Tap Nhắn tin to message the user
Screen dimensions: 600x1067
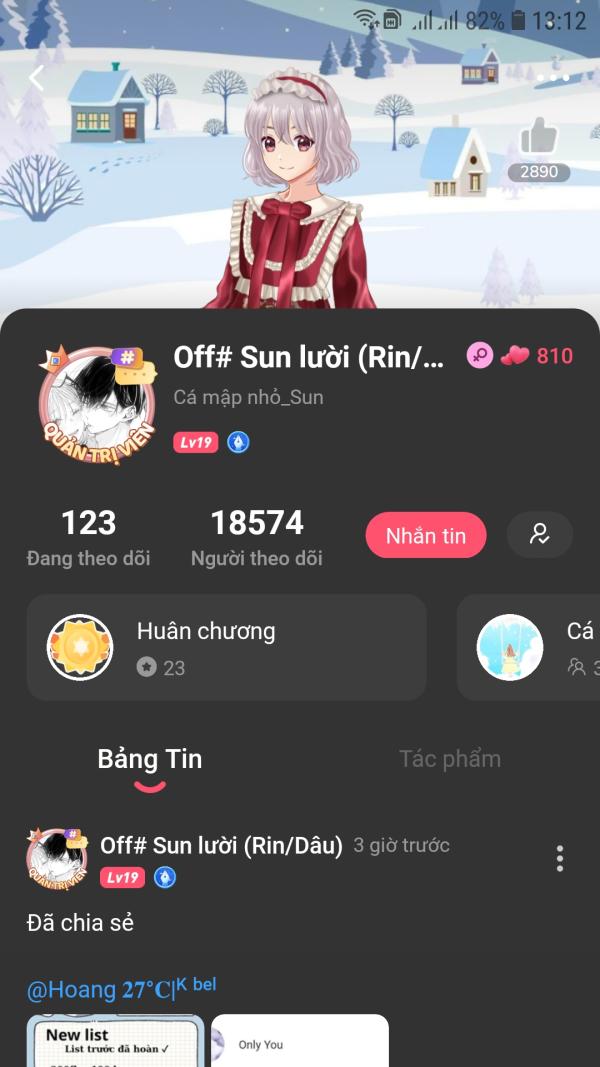point(426,536)
